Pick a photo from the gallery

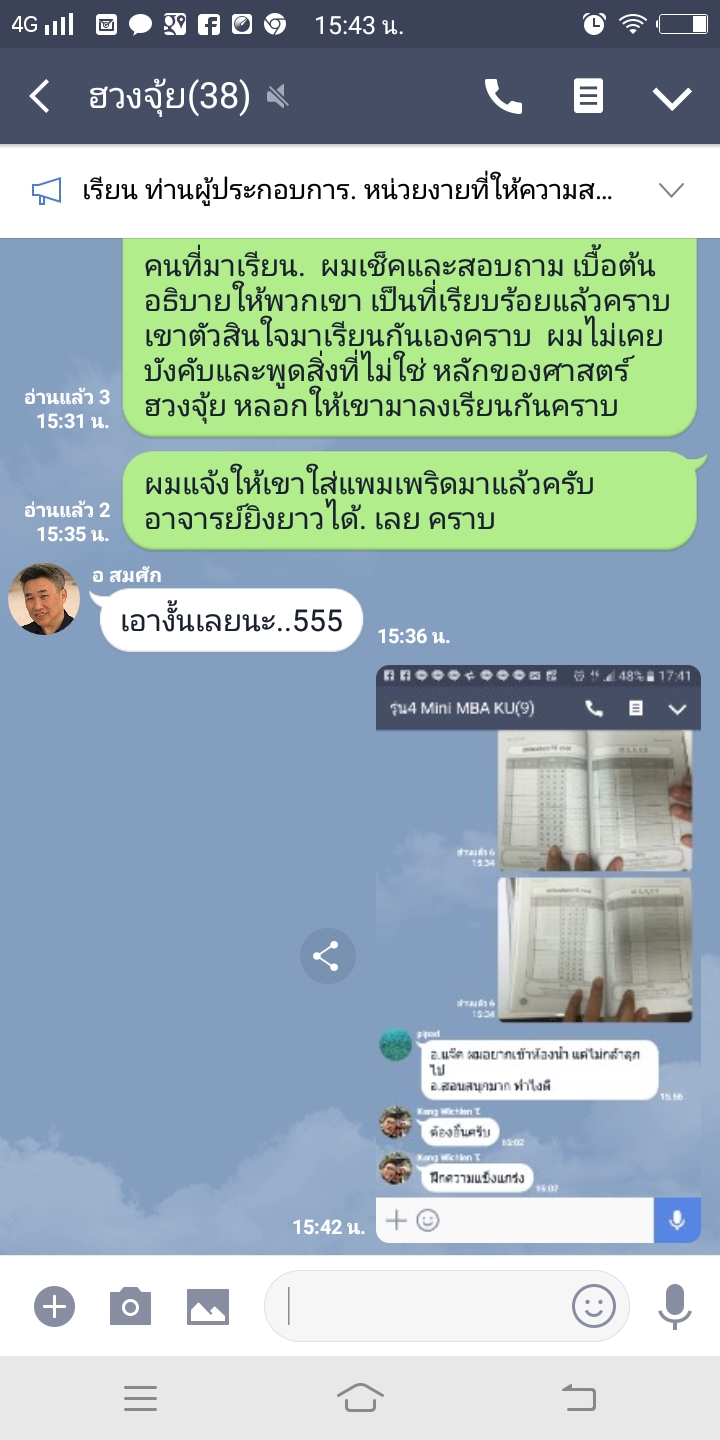click(x=208, y=1306)
